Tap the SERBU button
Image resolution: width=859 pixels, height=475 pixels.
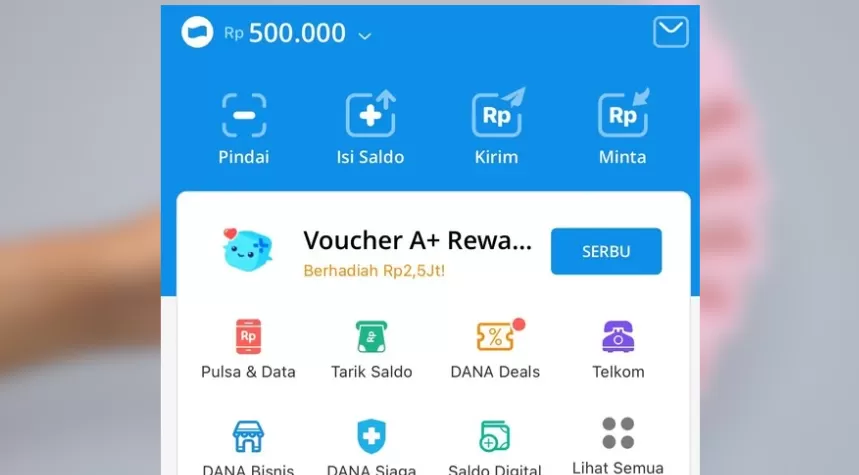(x=606, y=251)
